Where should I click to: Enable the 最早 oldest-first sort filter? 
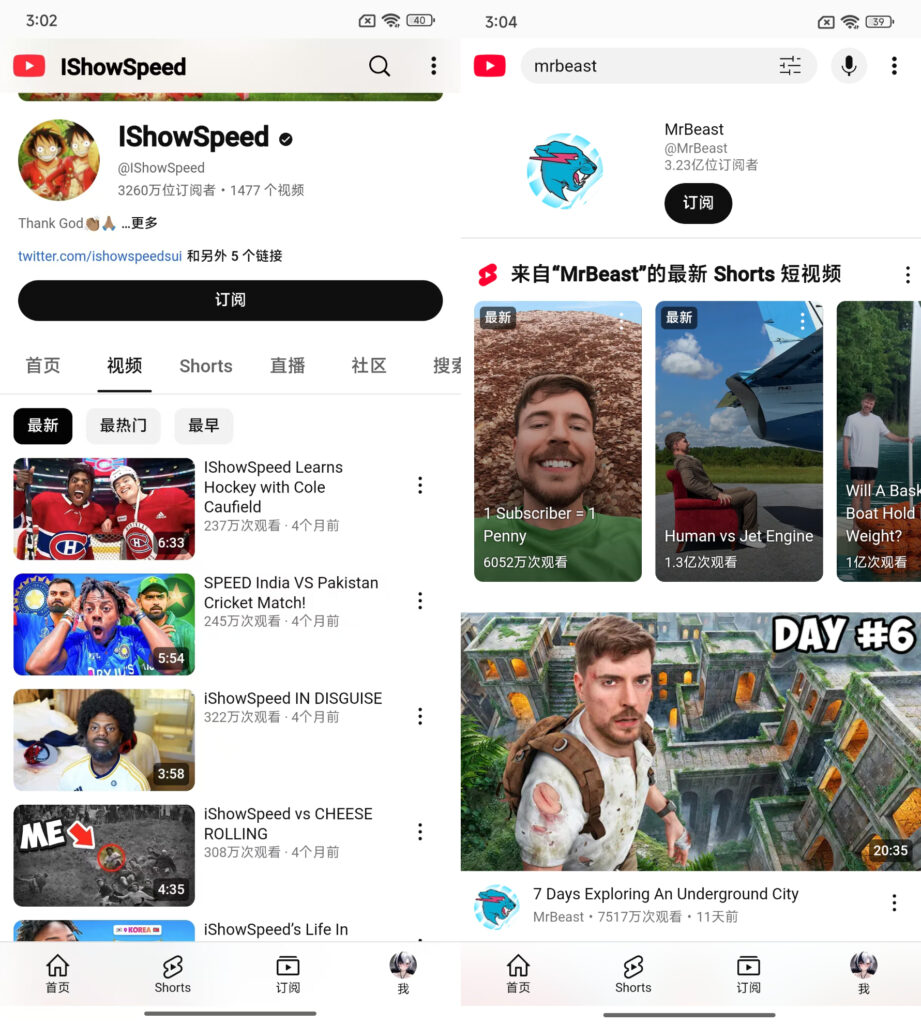(203, 426)
